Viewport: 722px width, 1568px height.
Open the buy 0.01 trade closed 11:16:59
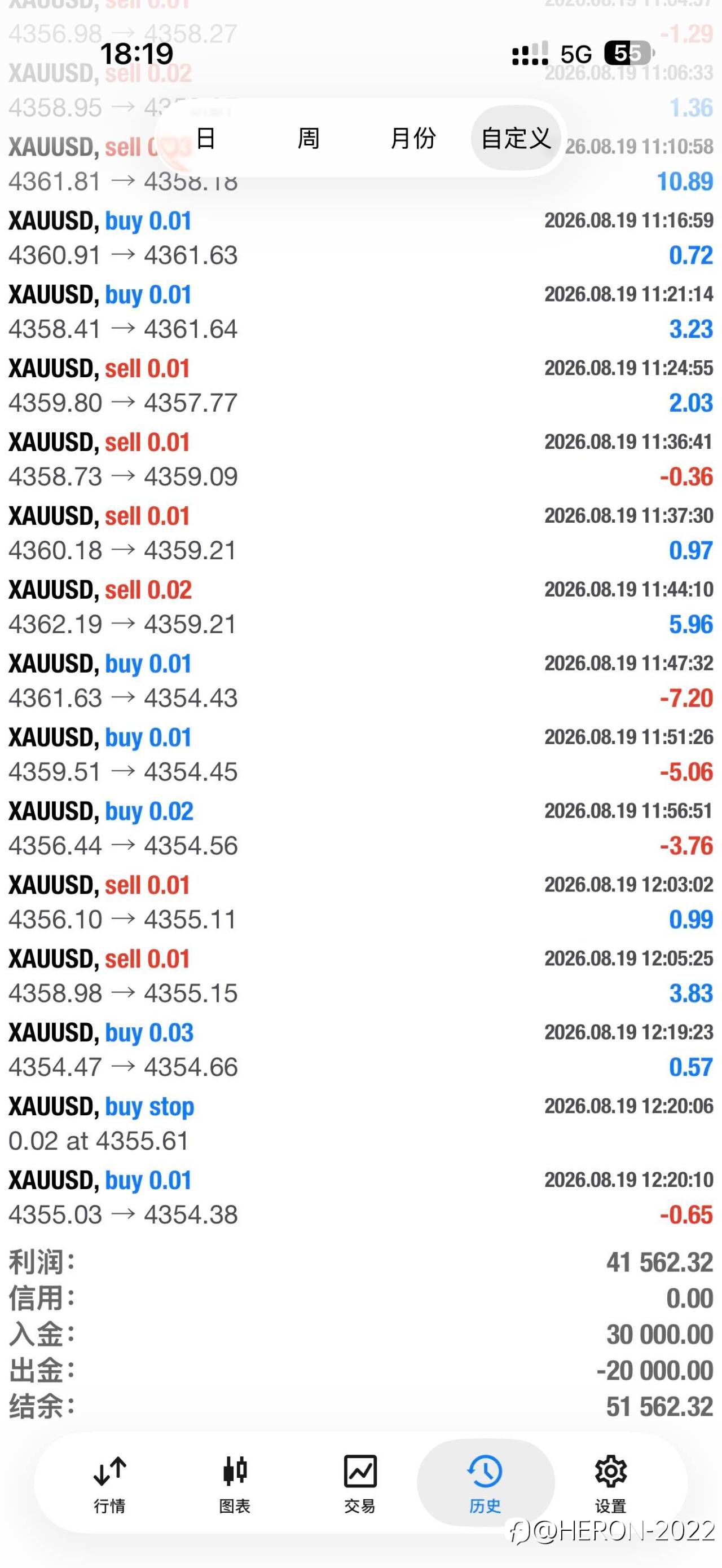click(361, 238)
